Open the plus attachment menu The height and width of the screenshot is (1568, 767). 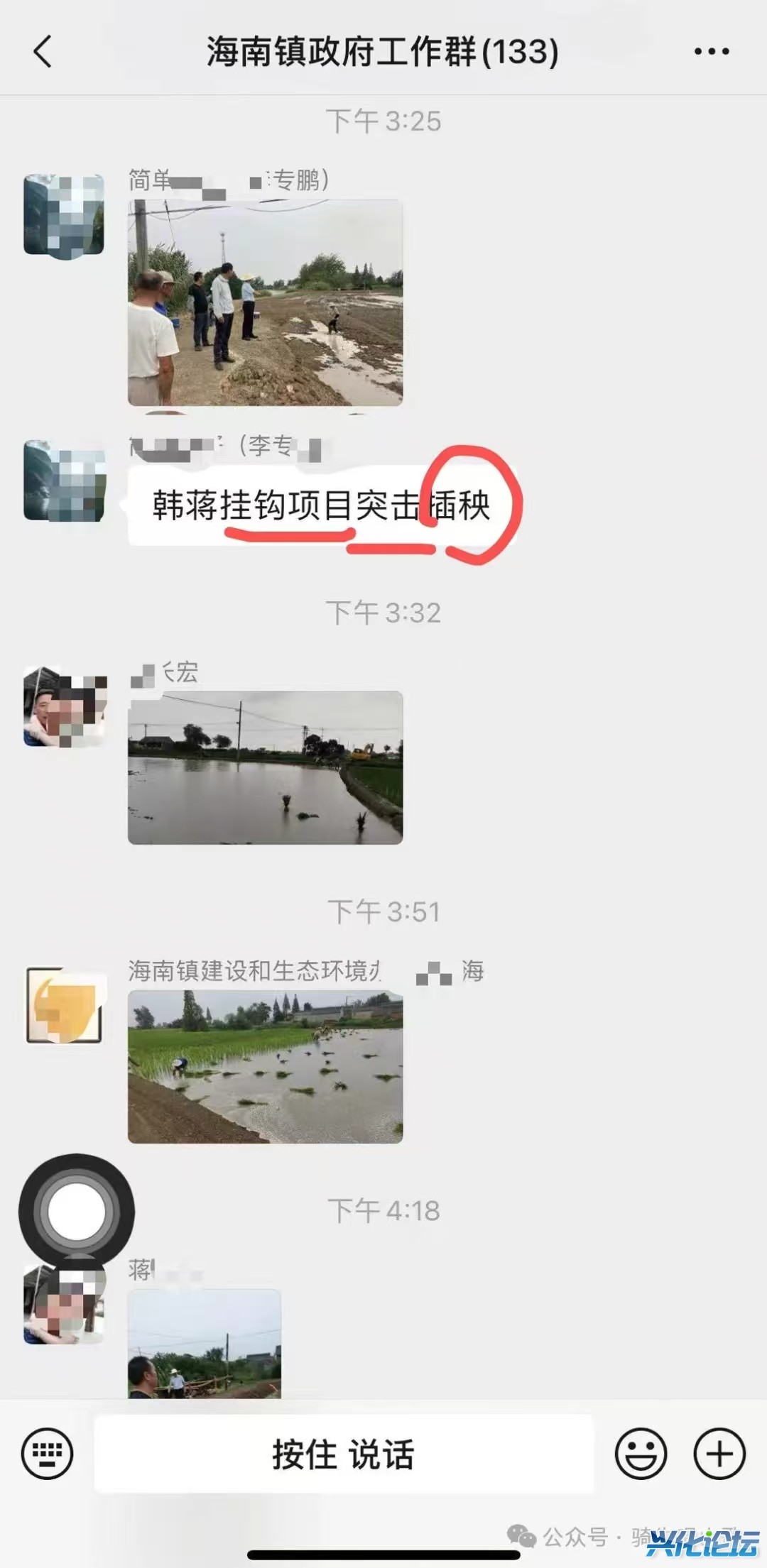pos(719,1454)
